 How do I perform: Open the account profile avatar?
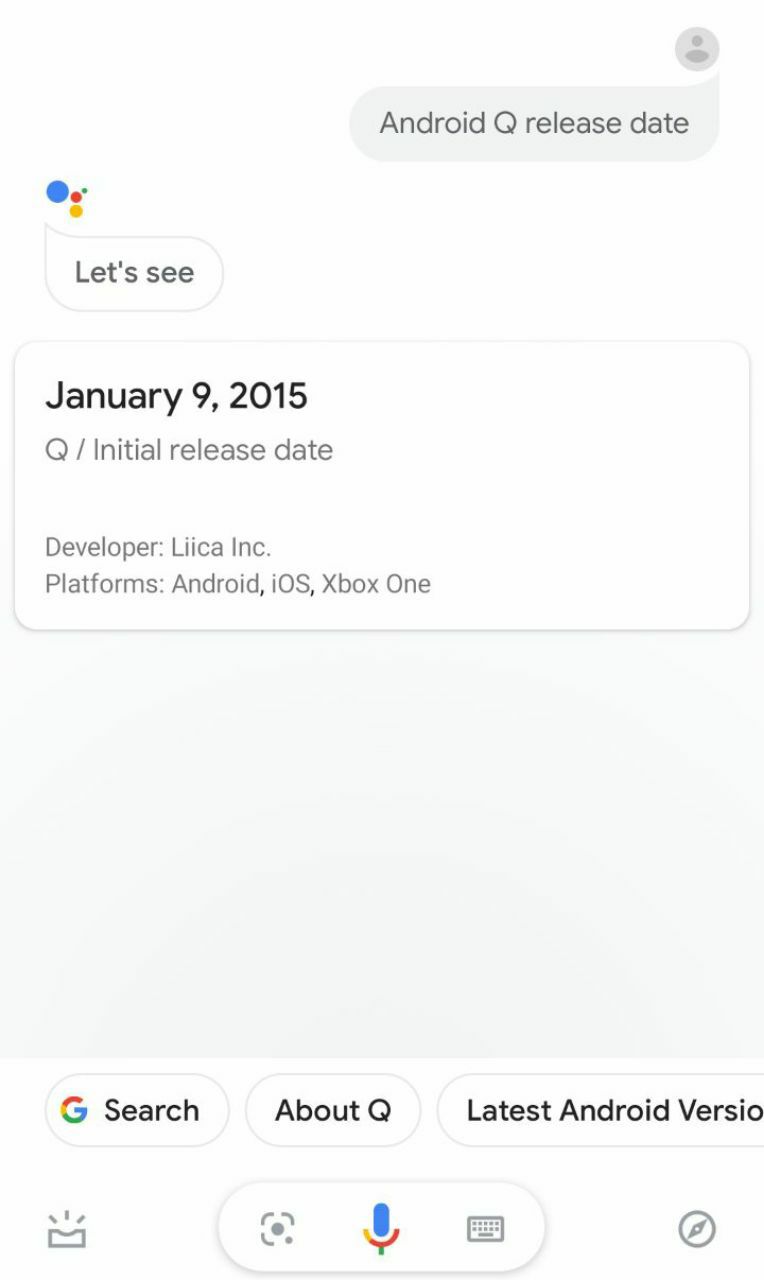pos(697,48)
